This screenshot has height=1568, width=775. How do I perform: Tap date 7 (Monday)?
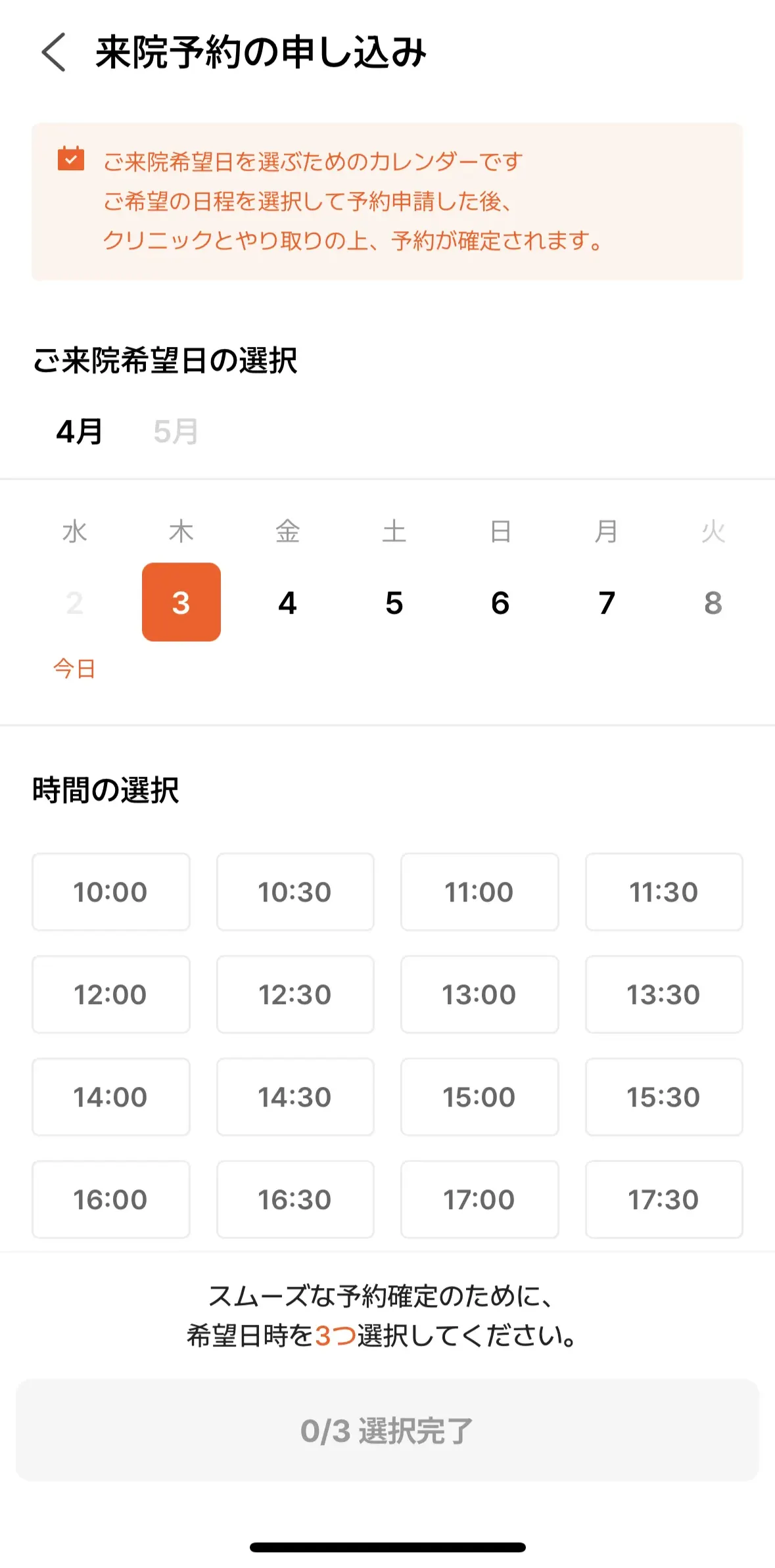pos(607,603)
